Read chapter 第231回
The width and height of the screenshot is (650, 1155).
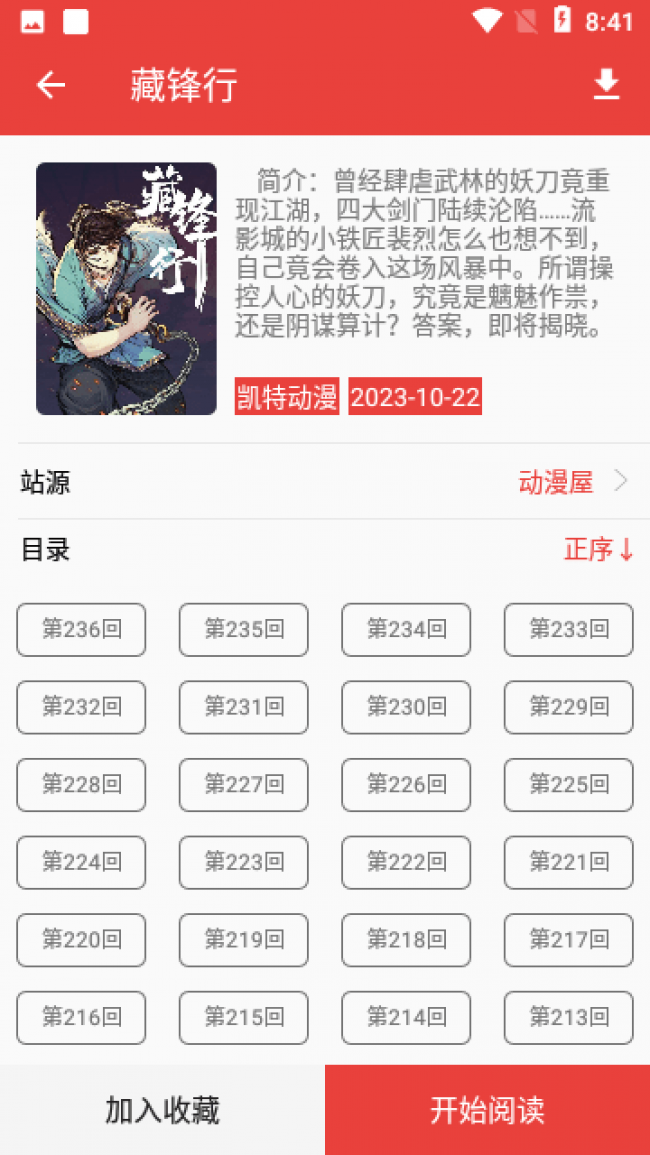(244, 707)
